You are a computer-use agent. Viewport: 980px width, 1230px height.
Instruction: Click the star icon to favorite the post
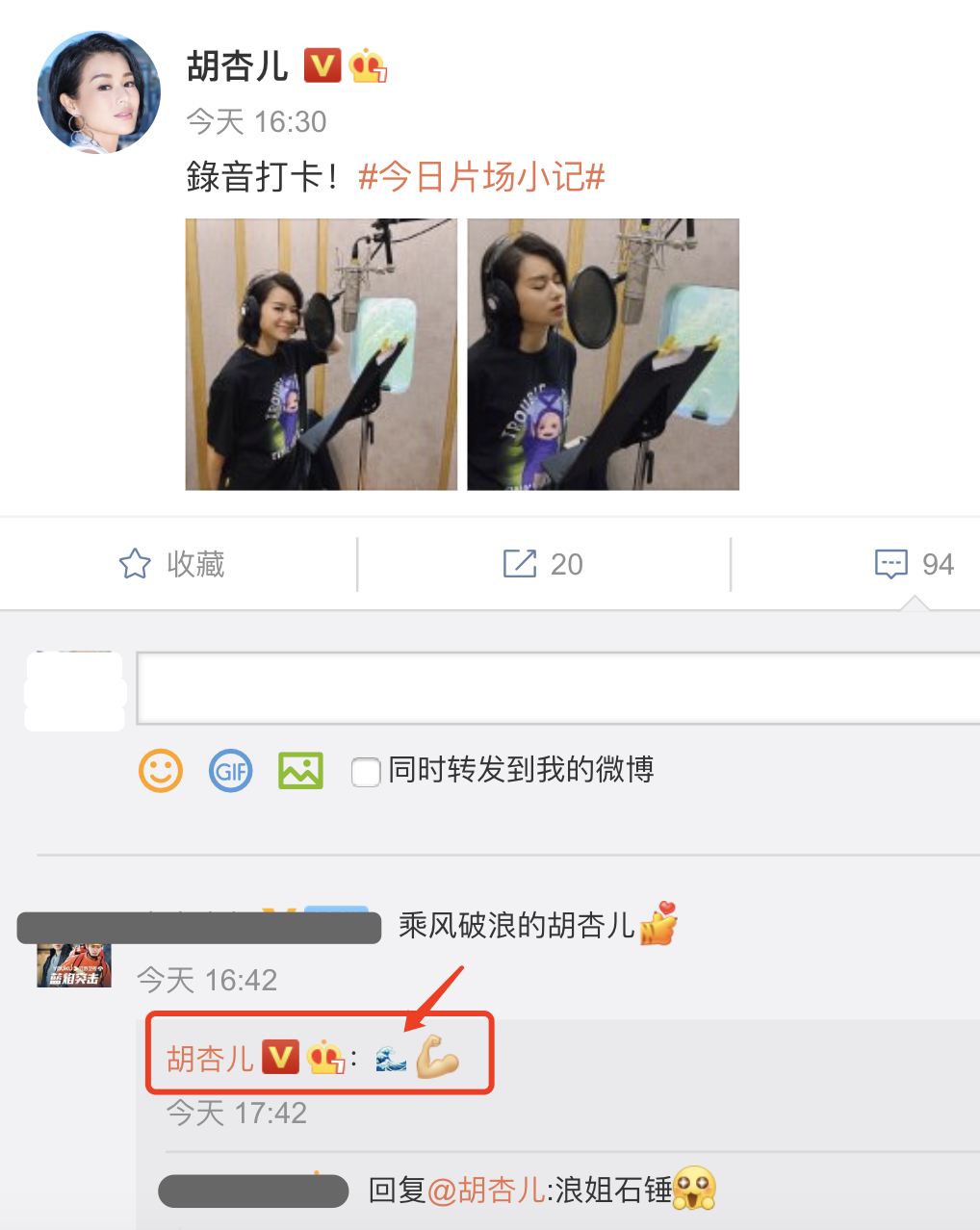tap(136, 564)
